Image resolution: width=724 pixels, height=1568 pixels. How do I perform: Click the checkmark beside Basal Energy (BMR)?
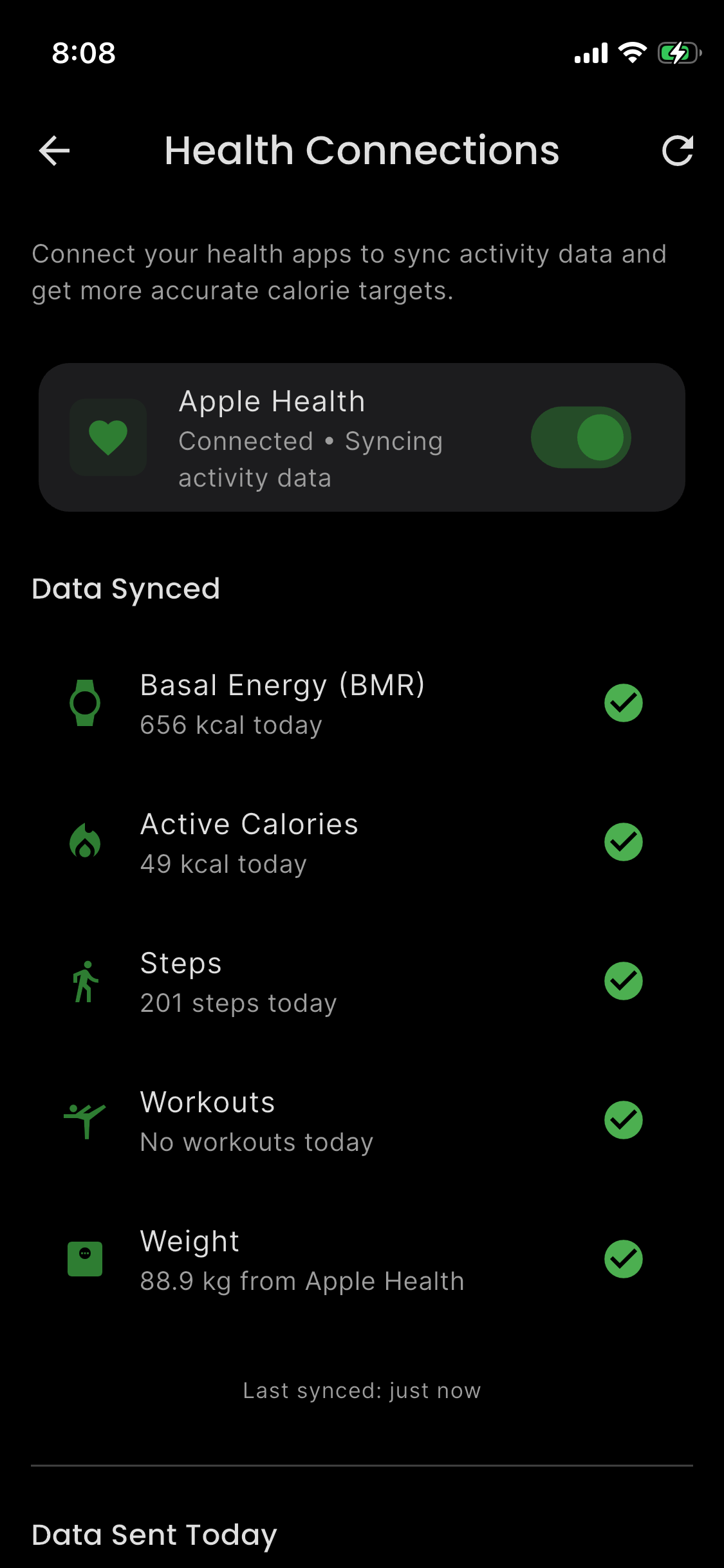[623, 704]
